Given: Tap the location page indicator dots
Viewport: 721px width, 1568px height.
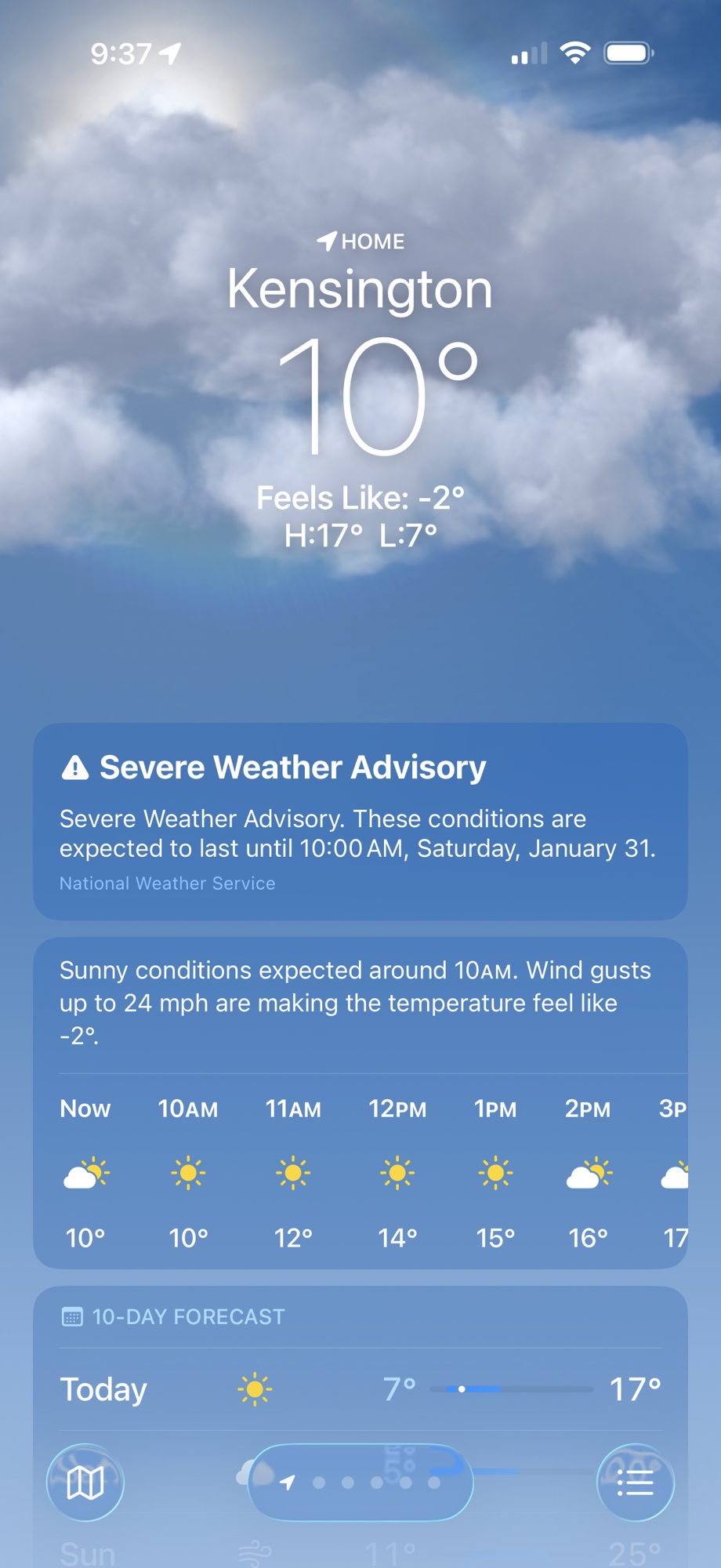Looking at the screenshot, I should (360, 1483).
